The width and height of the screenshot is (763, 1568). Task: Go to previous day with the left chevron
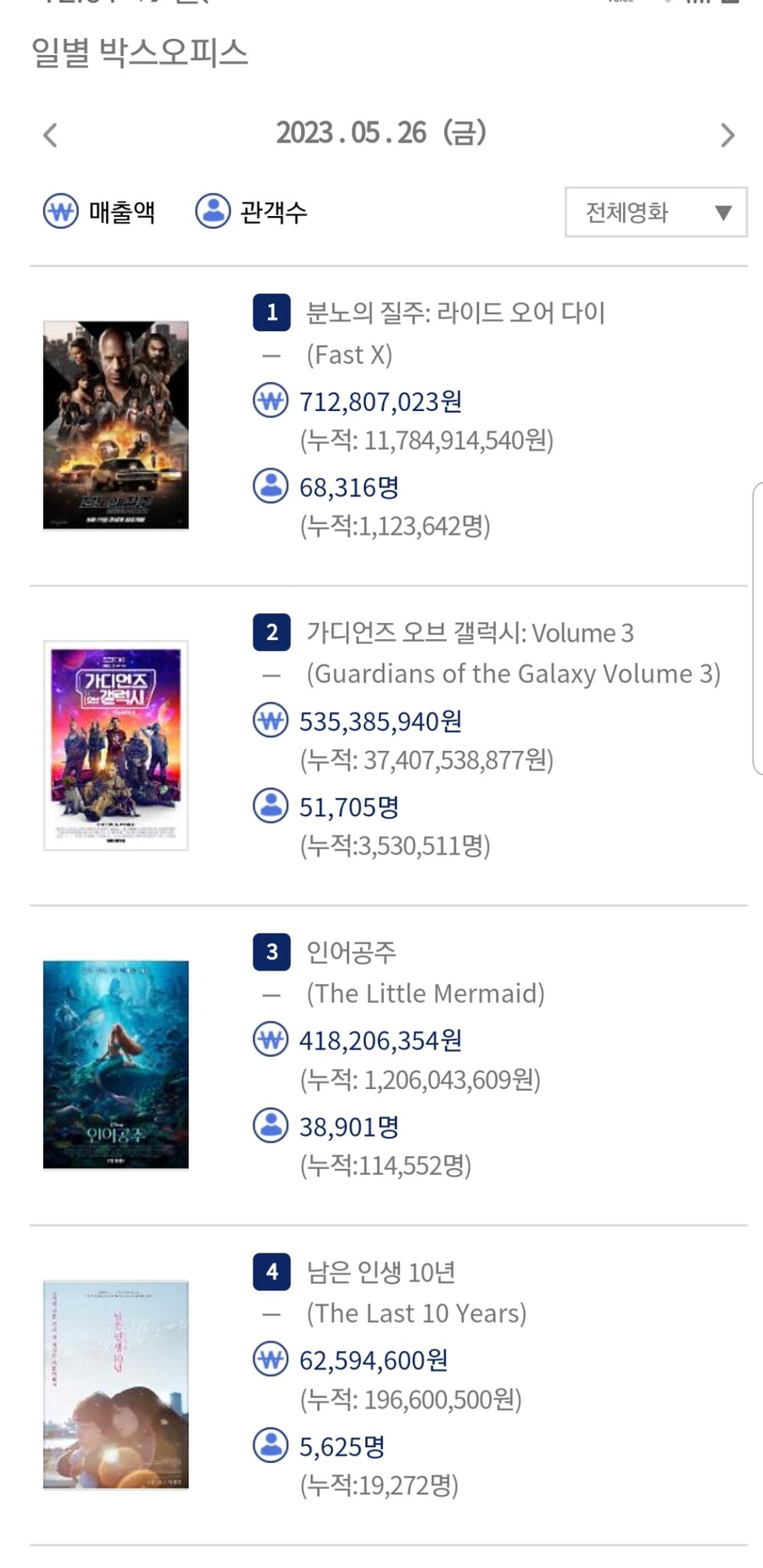coord(49,134)
